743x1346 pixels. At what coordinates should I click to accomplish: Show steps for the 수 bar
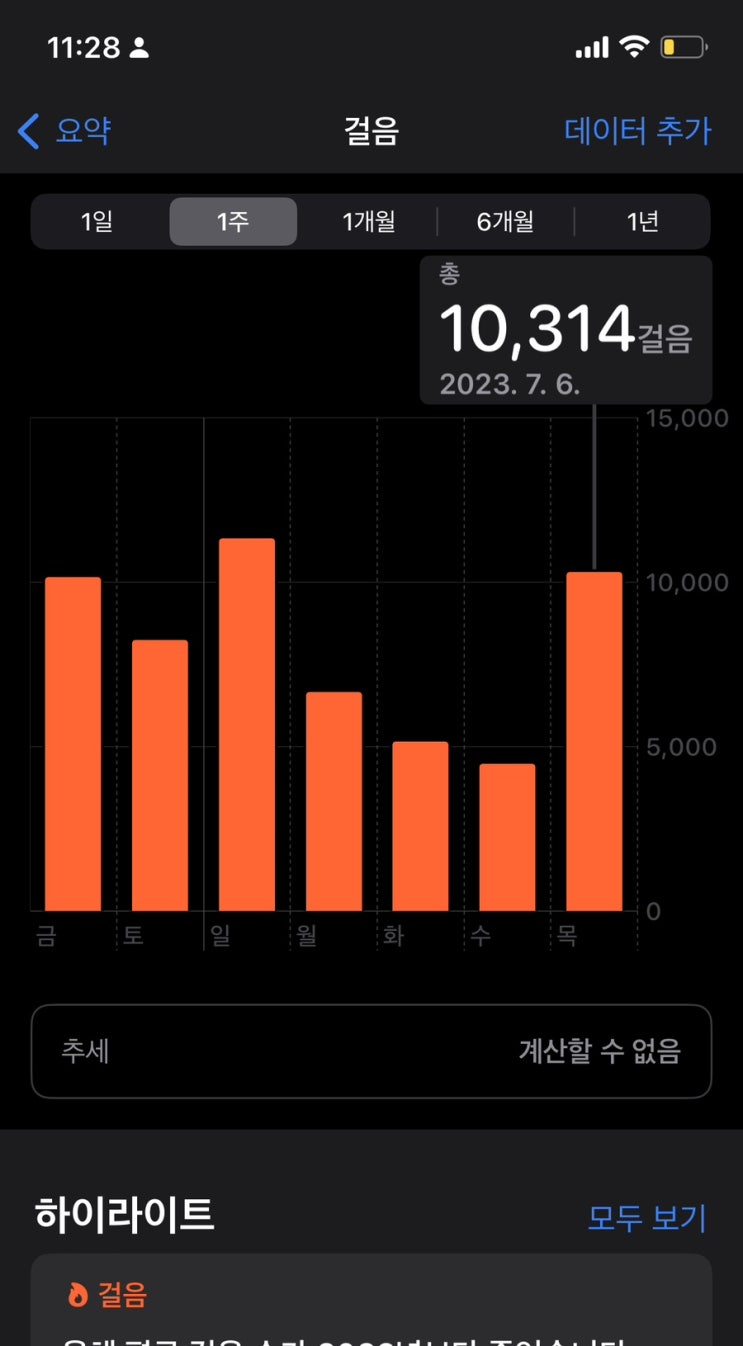[x=507, y=837]
